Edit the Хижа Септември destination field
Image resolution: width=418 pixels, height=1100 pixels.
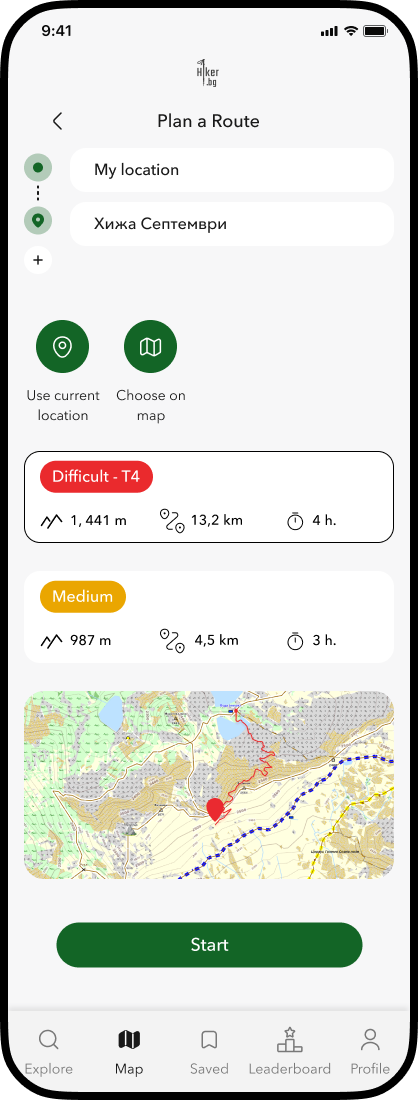point(231,224)
